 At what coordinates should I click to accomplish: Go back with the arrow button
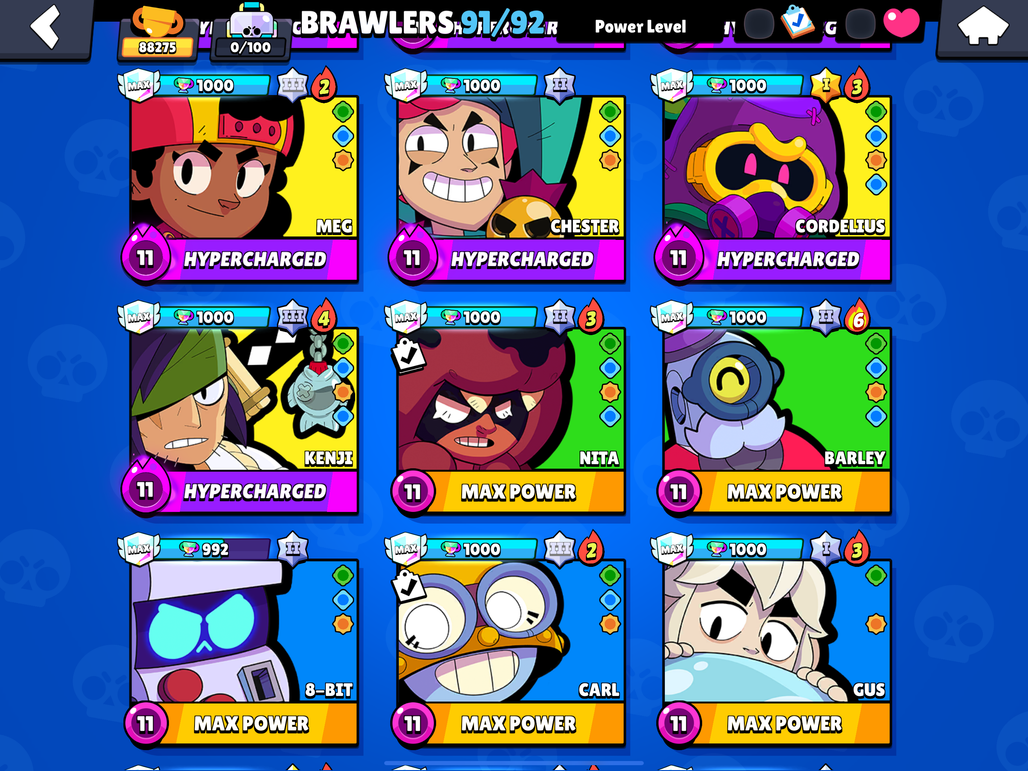(x=45, y=27)
